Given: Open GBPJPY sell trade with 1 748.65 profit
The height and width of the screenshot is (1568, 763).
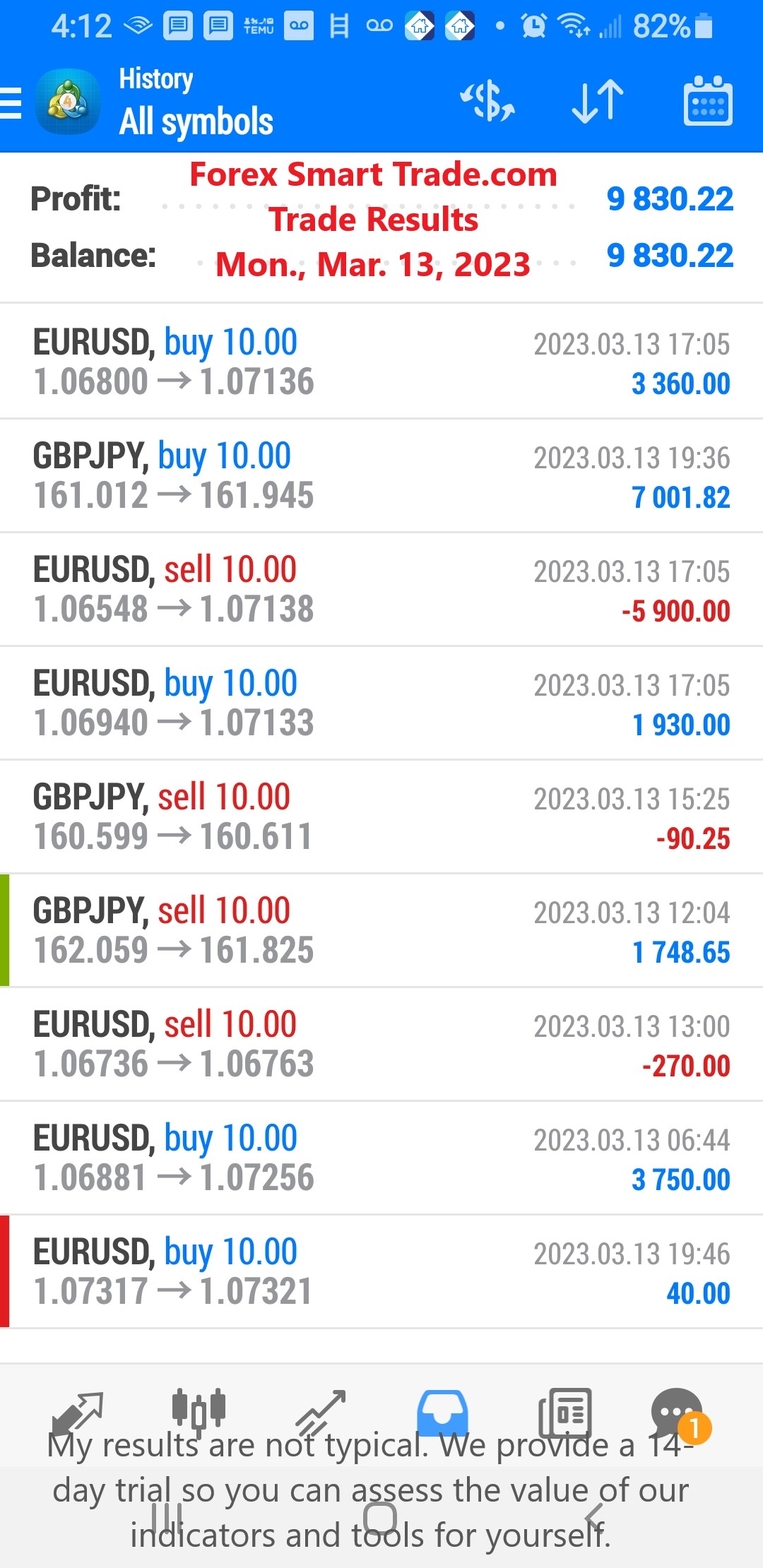Looking at the screenshot, I should pos(381,930).
